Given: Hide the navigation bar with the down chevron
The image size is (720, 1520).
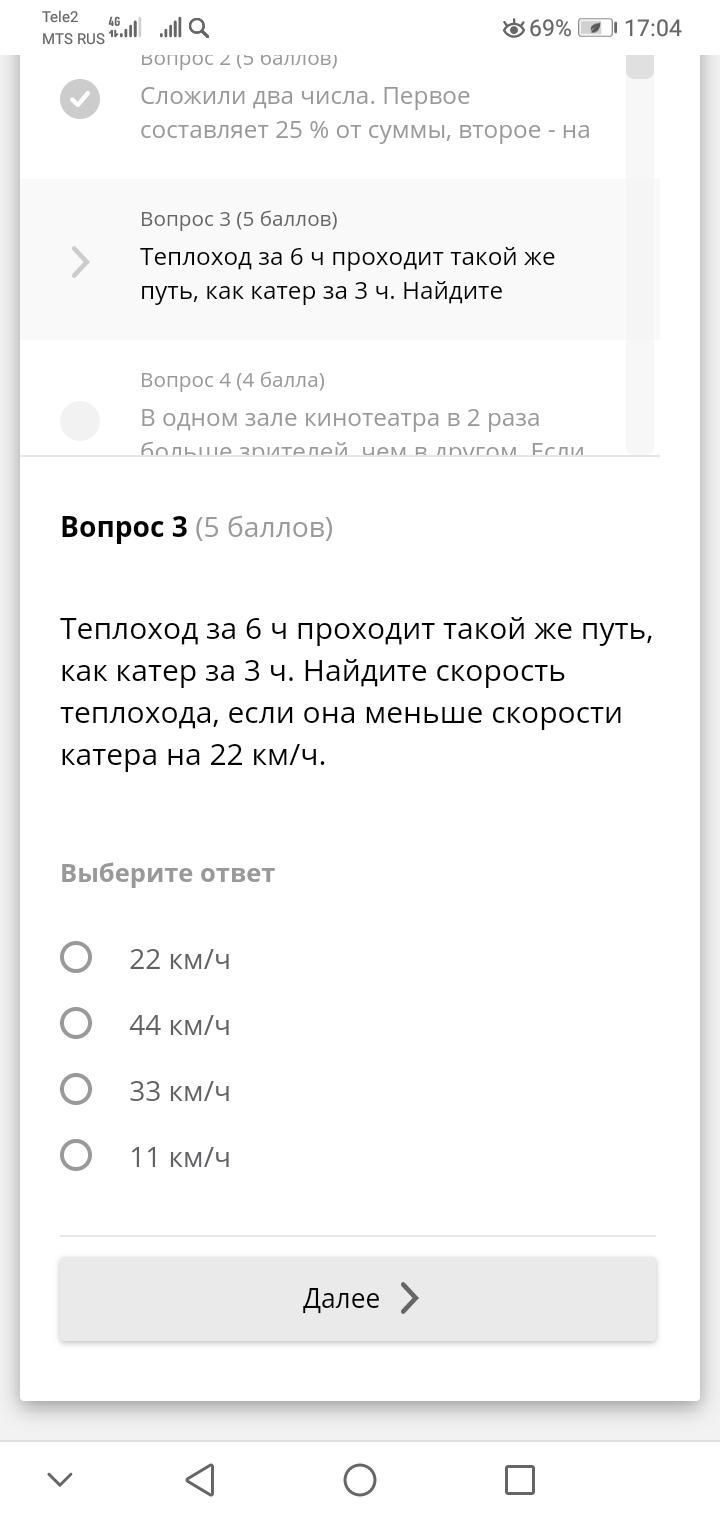Looking at the screenshot, I should click(60, 1480).
